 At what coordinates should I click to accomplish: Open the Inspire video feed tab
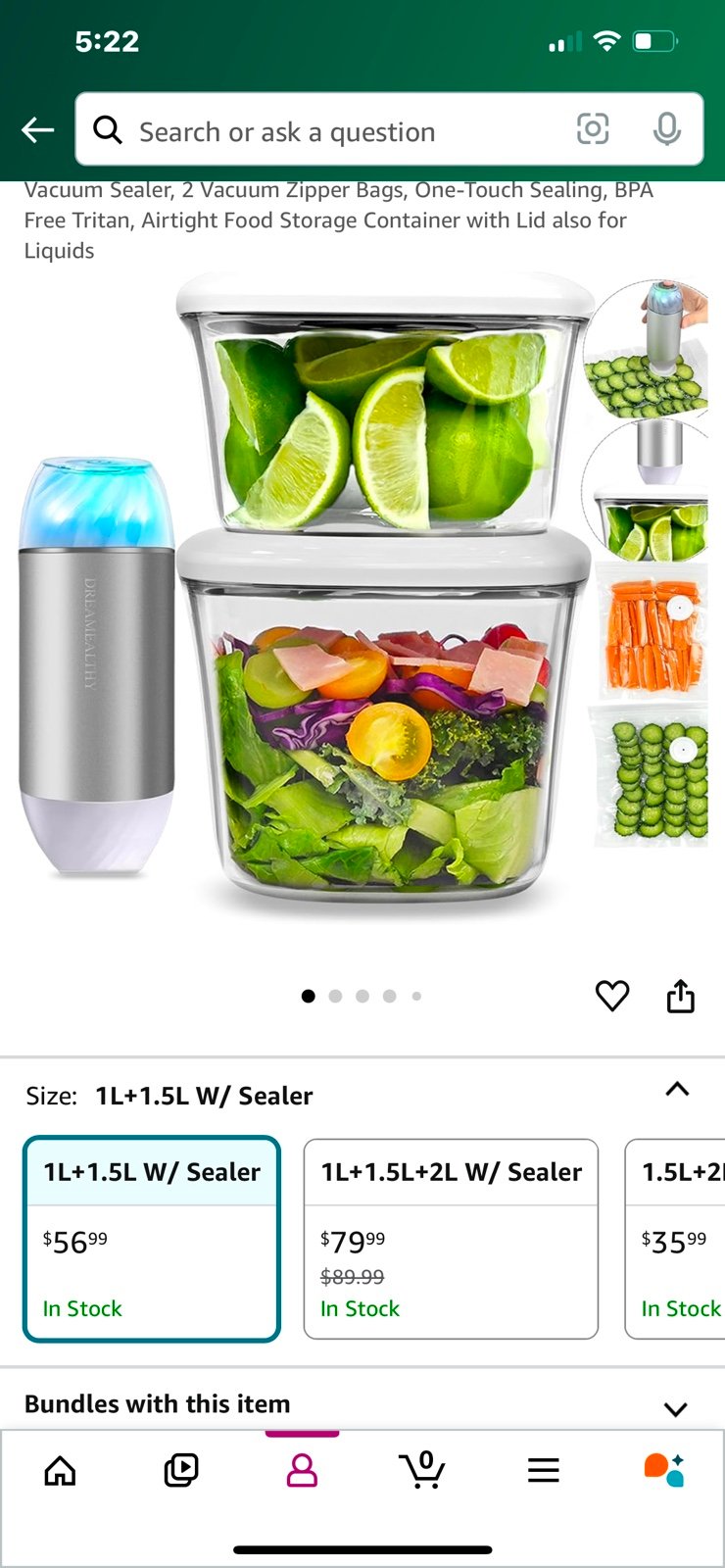(181, 1470)
